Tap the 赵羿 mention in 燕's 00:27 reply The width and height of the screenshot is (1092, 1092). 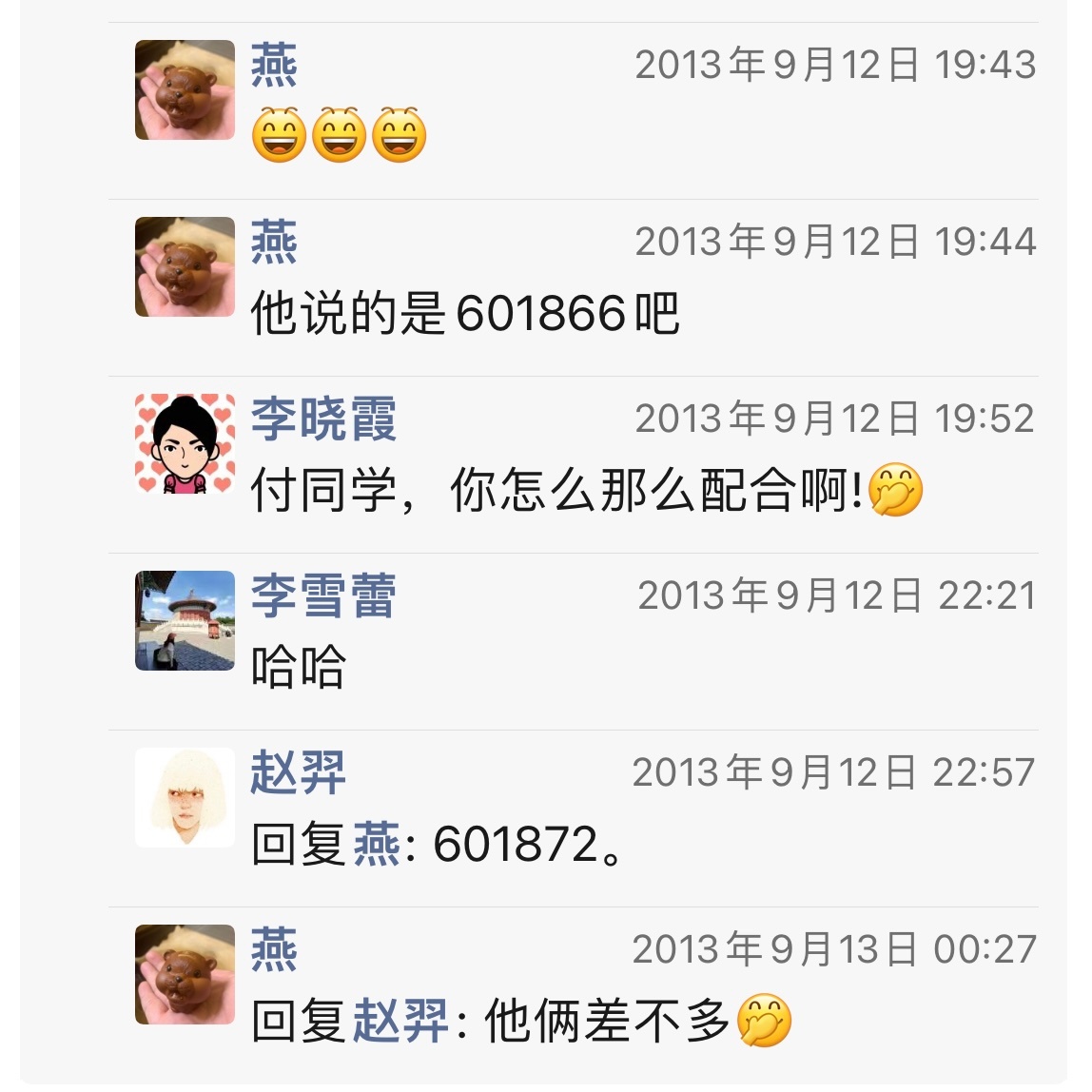(x=400, y=1022)
